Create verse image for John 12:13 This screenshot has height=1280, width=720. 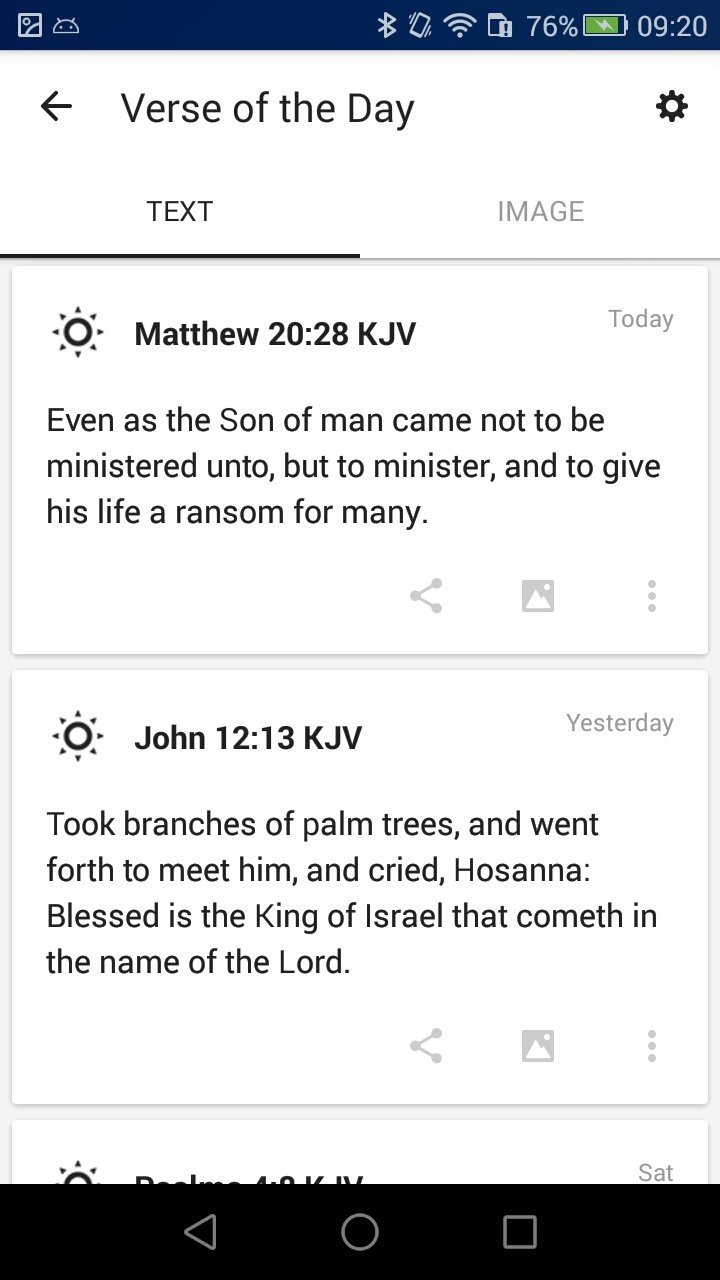[x=538, y=1046]
